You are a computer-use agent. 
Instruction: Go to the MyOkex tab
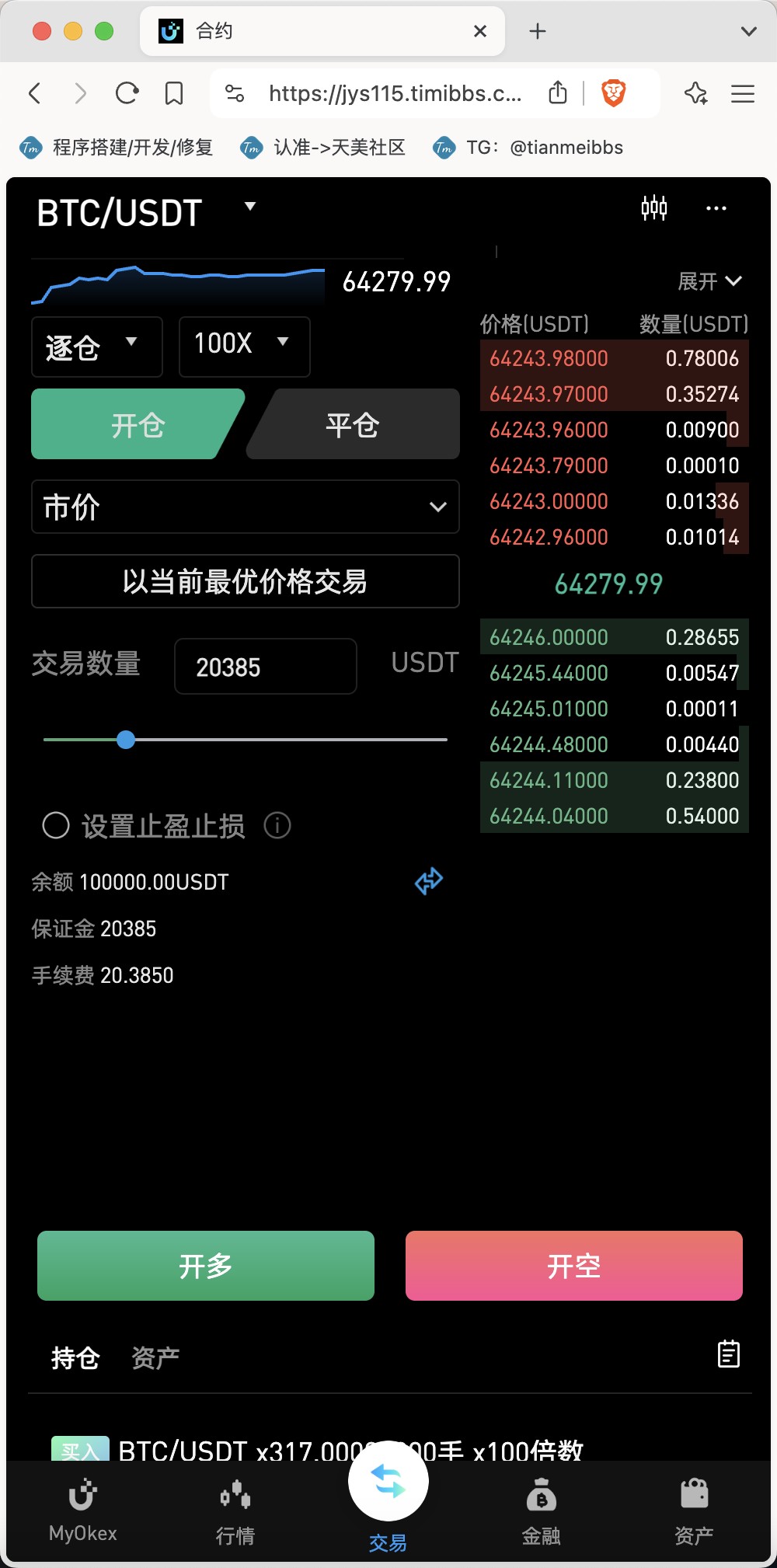[83, 1511]
